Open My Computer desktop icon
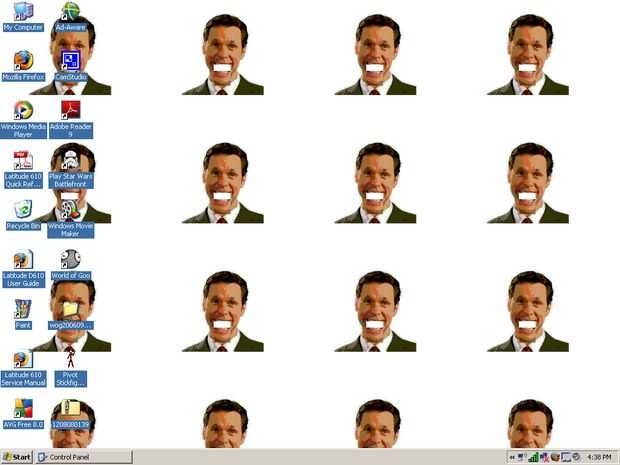Screen dimensions: 620x465 (22, 12)
